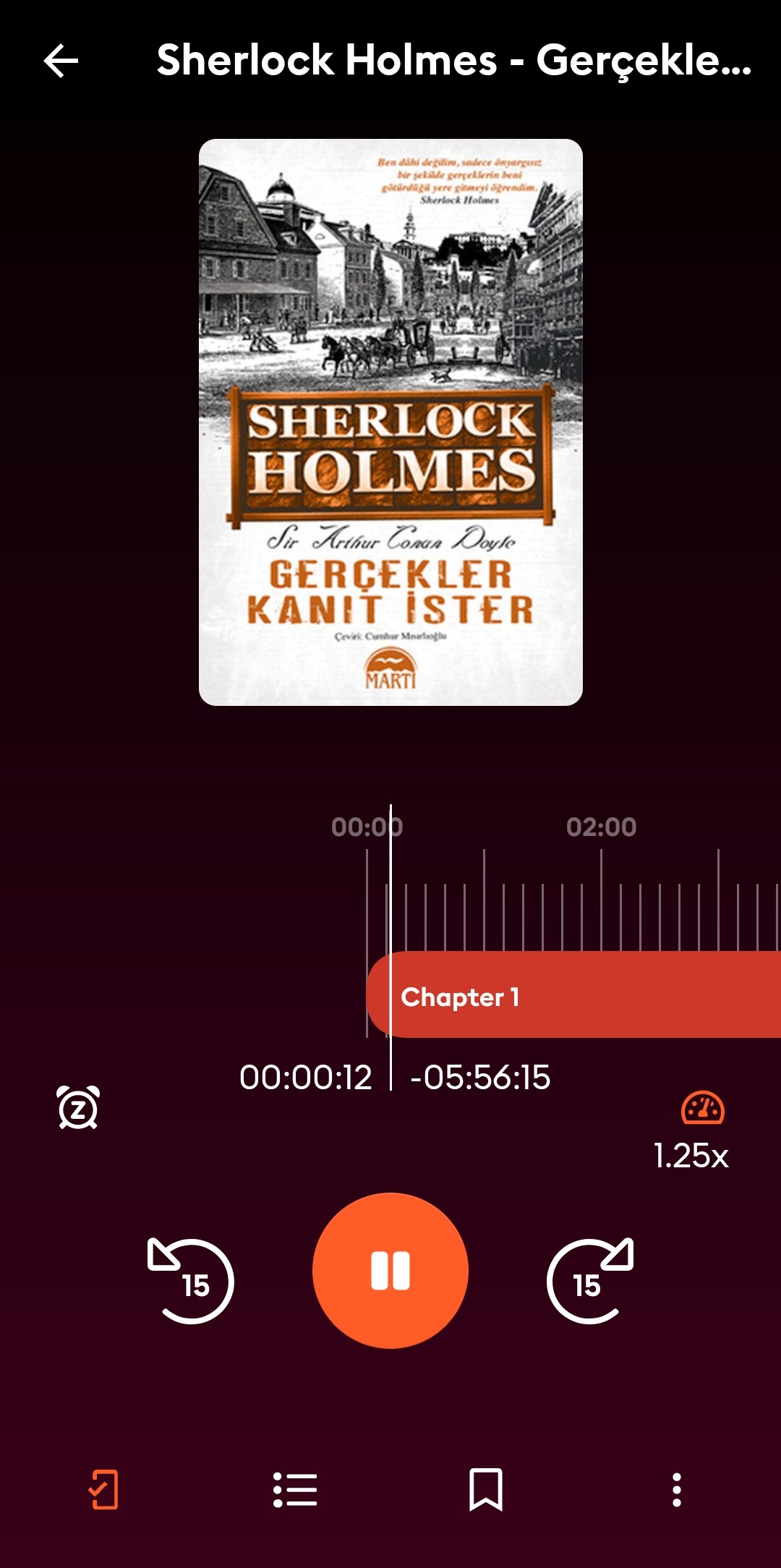This screenshot has width=781, height=1568.
Task: Pause the audiobook playback
Action: click(x=390, y=1270)
